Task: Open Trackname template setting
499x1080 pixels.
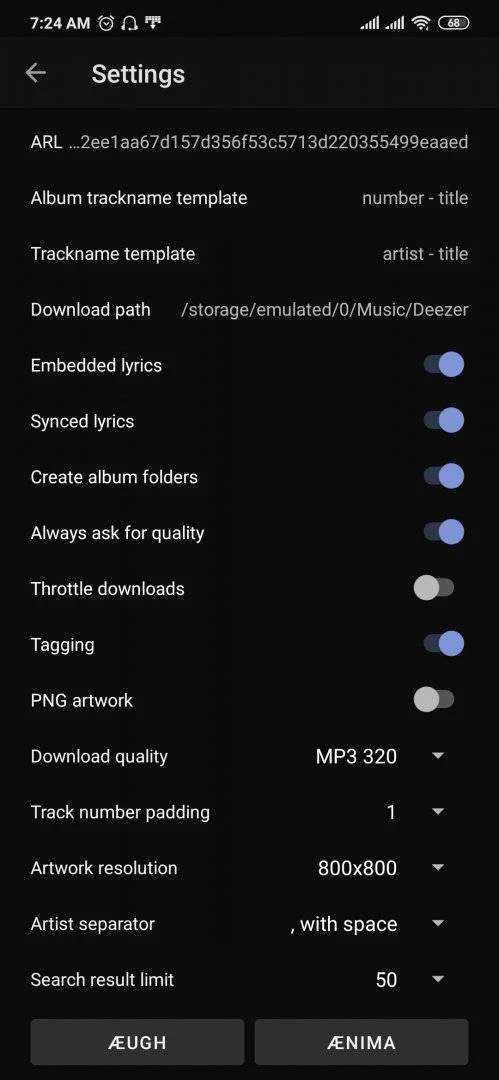Action: [250, 254]
